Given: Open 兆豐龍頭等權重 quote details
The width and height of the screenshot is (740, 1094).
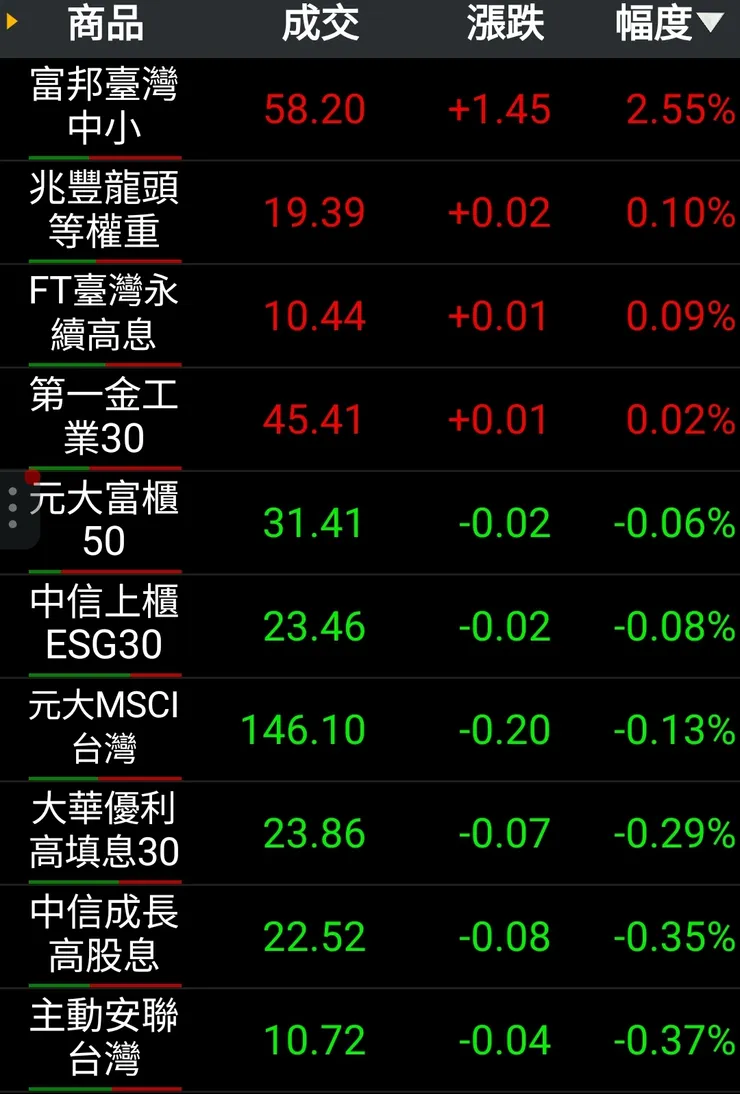Looking at the screenshot, I should [x=104, y=211].
